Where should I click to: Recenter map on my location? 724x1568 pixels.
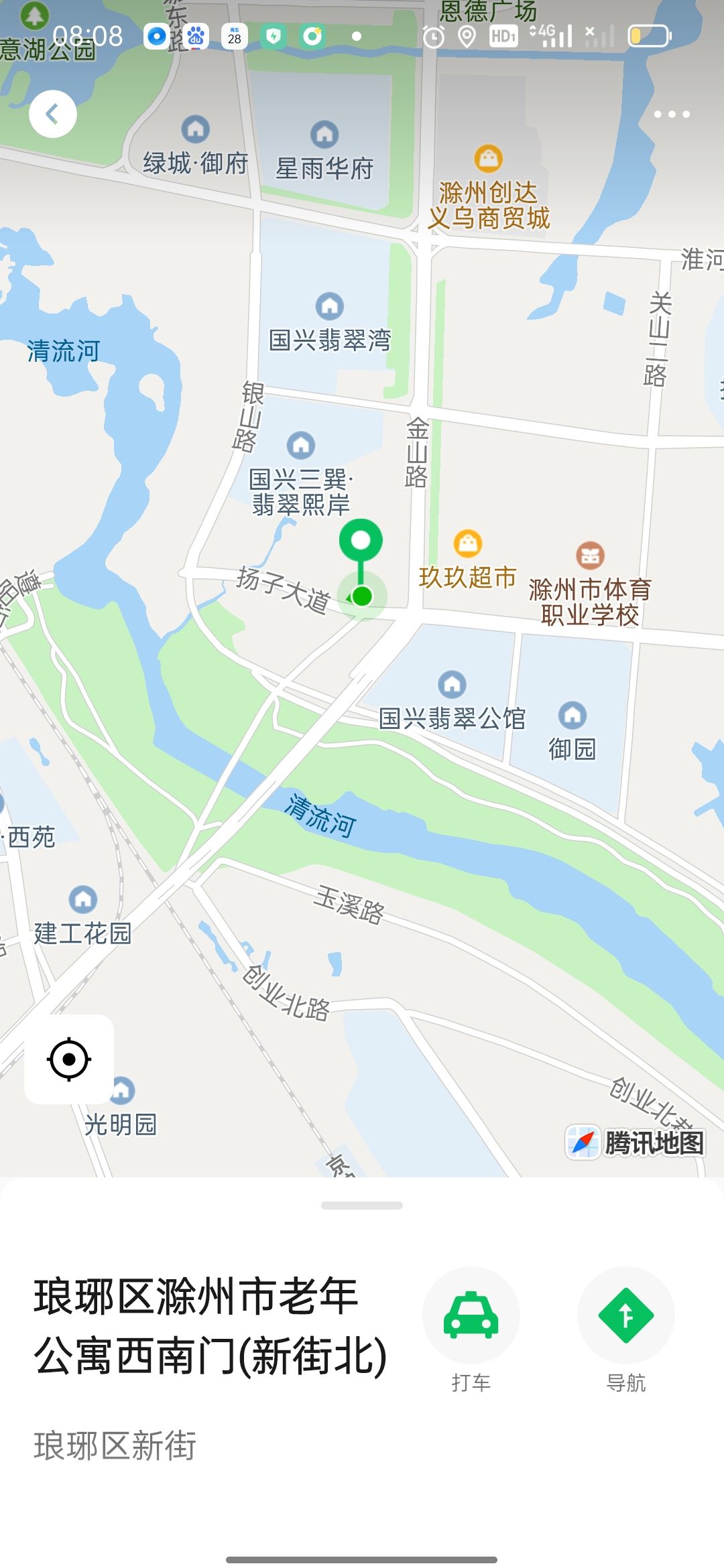69,1059
